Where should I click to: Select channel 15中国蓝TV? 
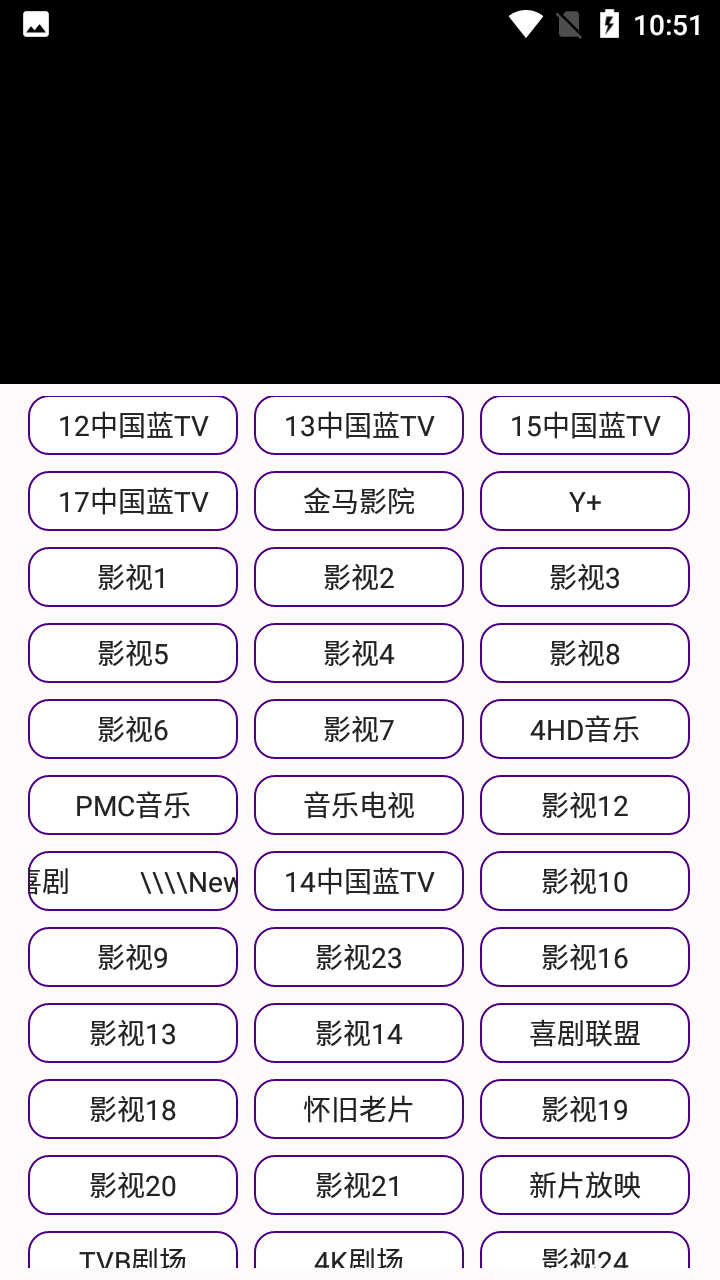(584, 425)
